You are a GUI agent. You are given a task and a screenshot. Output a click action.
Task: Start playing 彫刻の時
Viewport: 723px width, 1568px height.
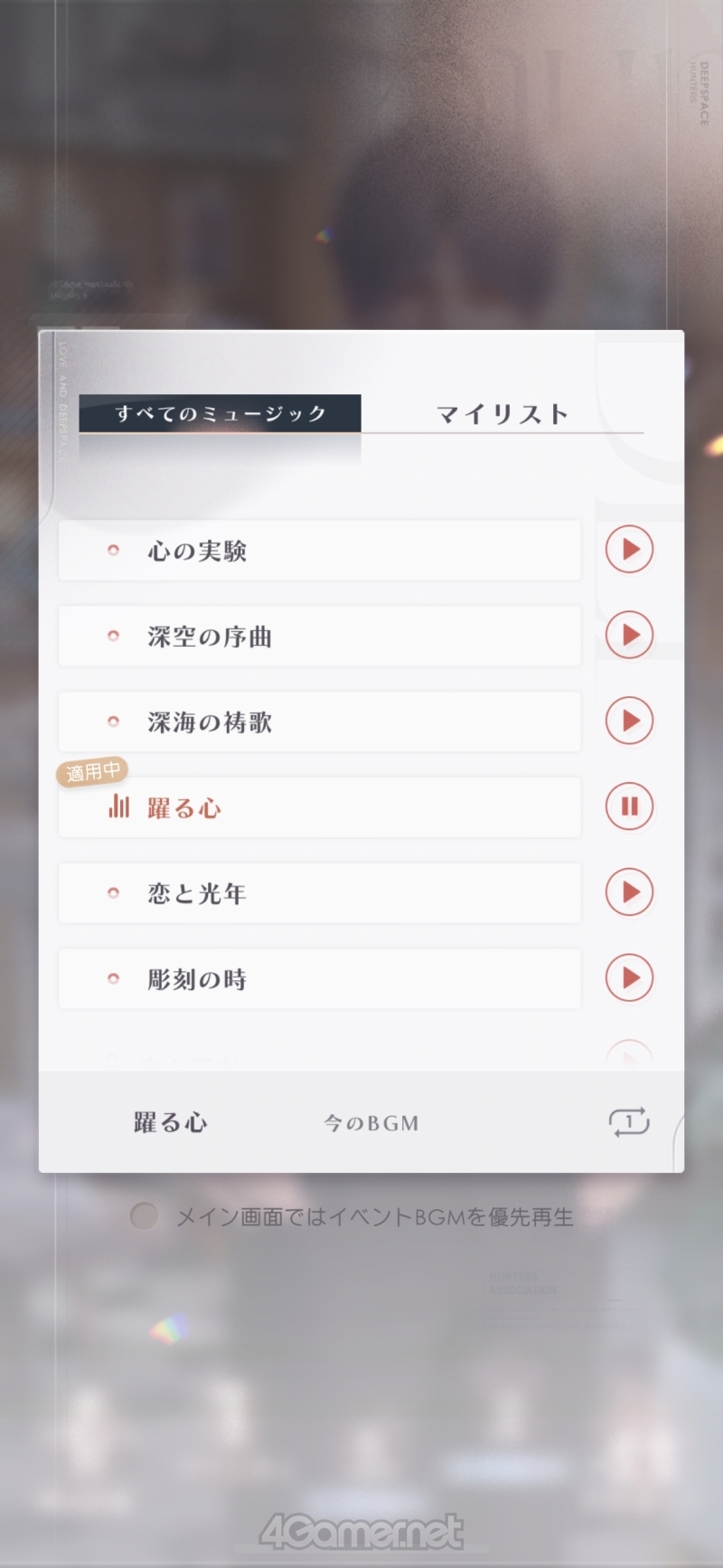(x=629, y=978)
